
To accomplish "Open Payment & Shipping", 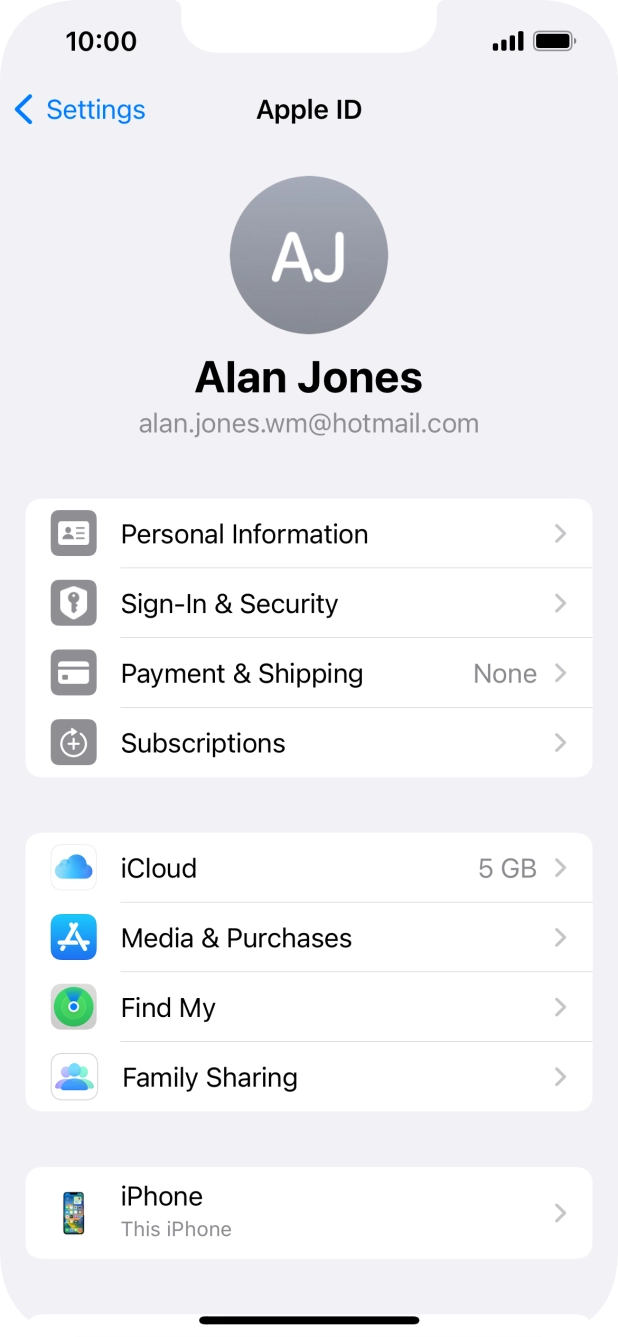I will click(308, 674).
